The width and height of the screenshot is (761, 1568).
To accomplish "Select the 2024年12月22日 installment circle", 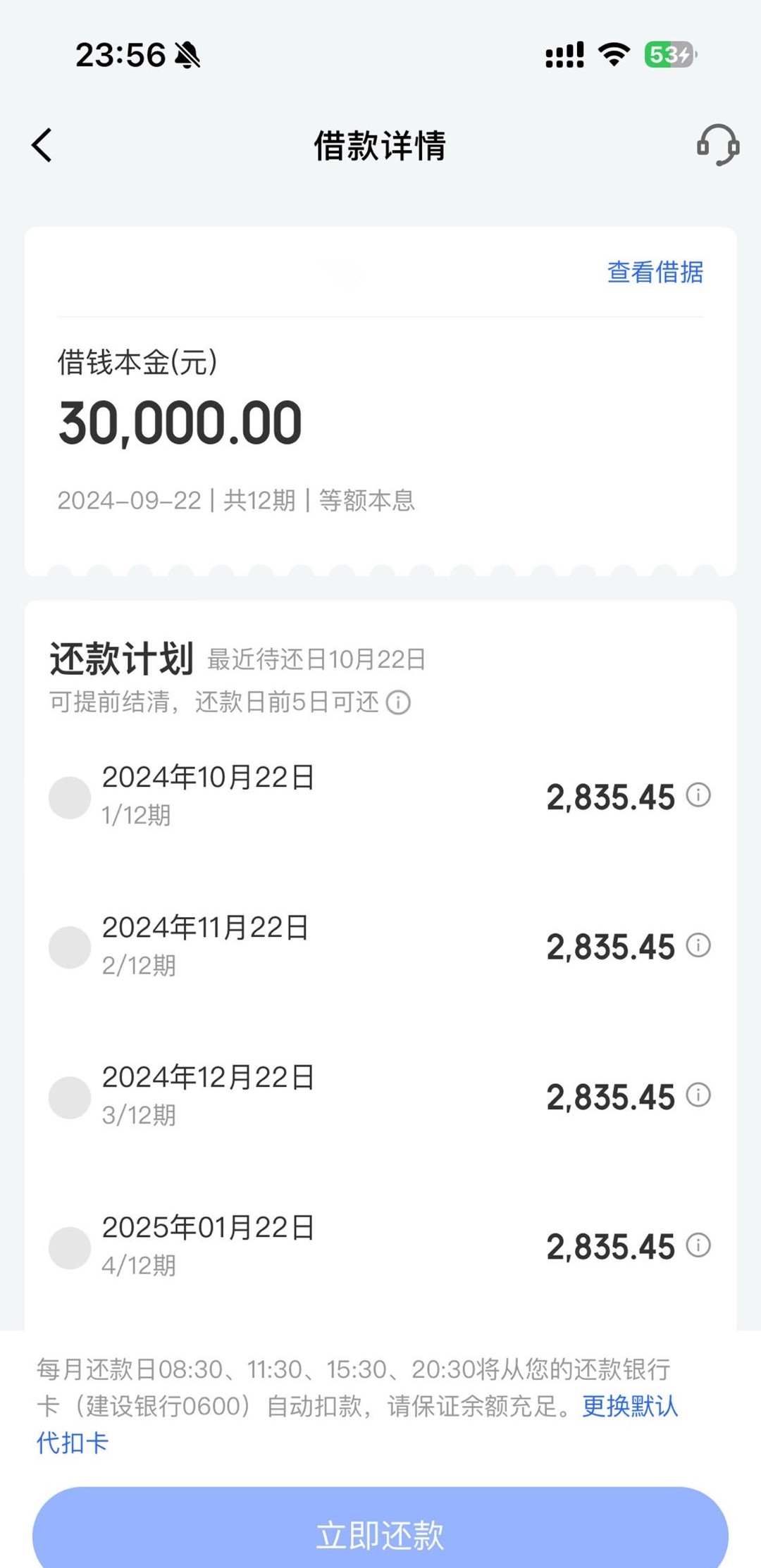I will point(70,1097).
